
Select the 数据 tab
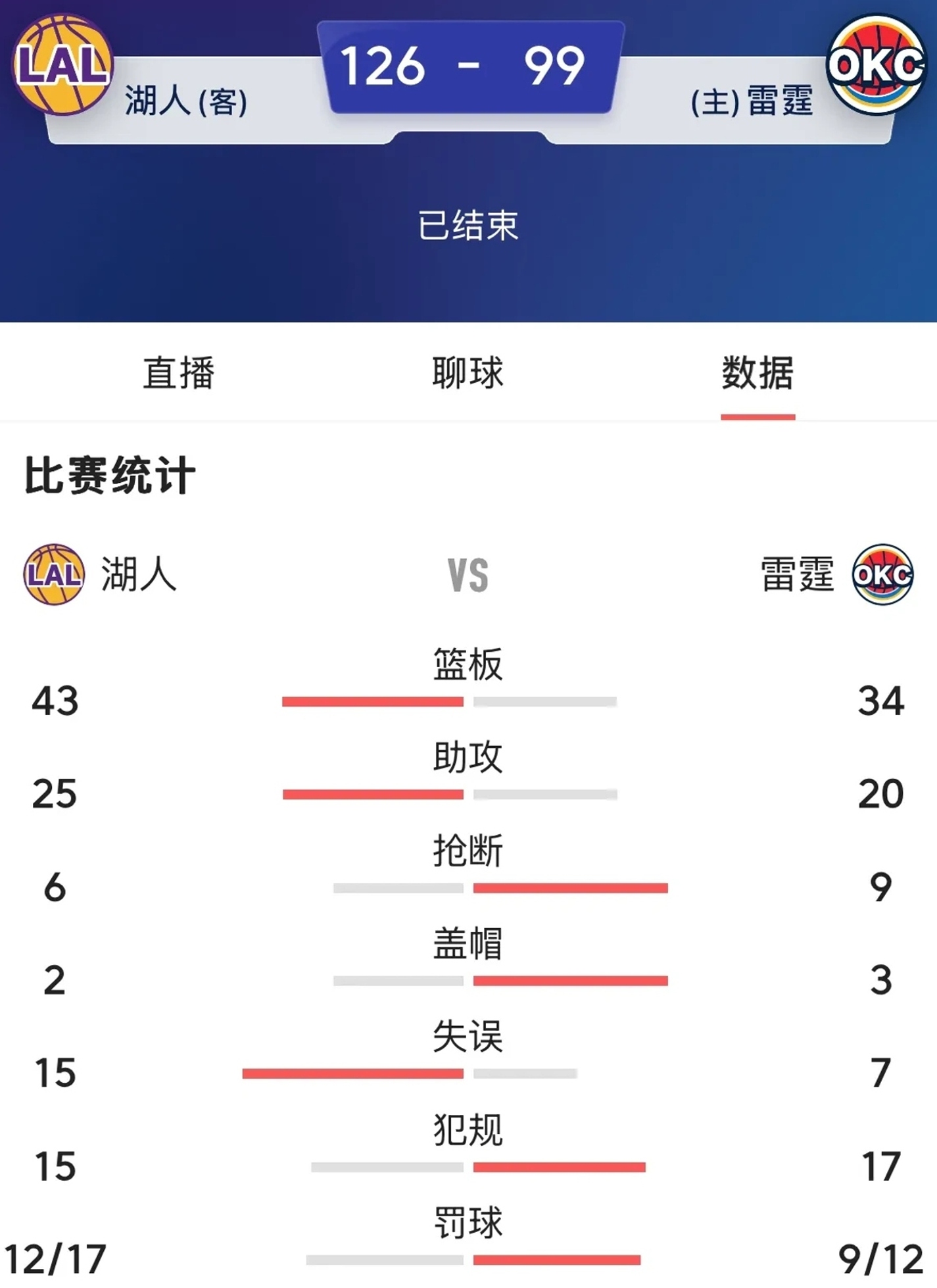(x=757, y=373)
